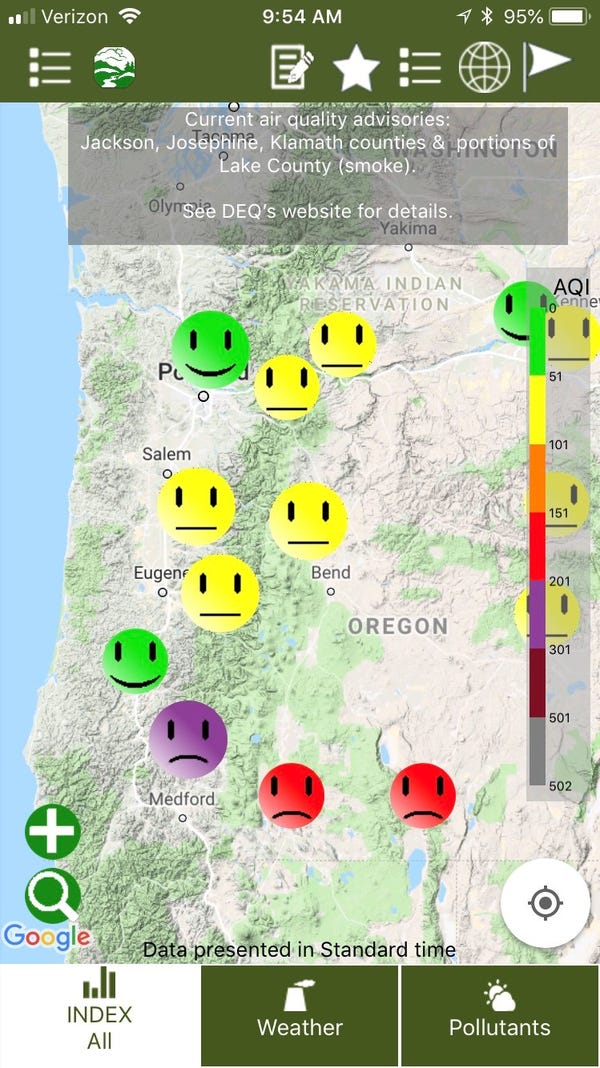Open the purple sad face station near Medford
The width and height of the screenshot is (600, 1068).
point(188,739)
